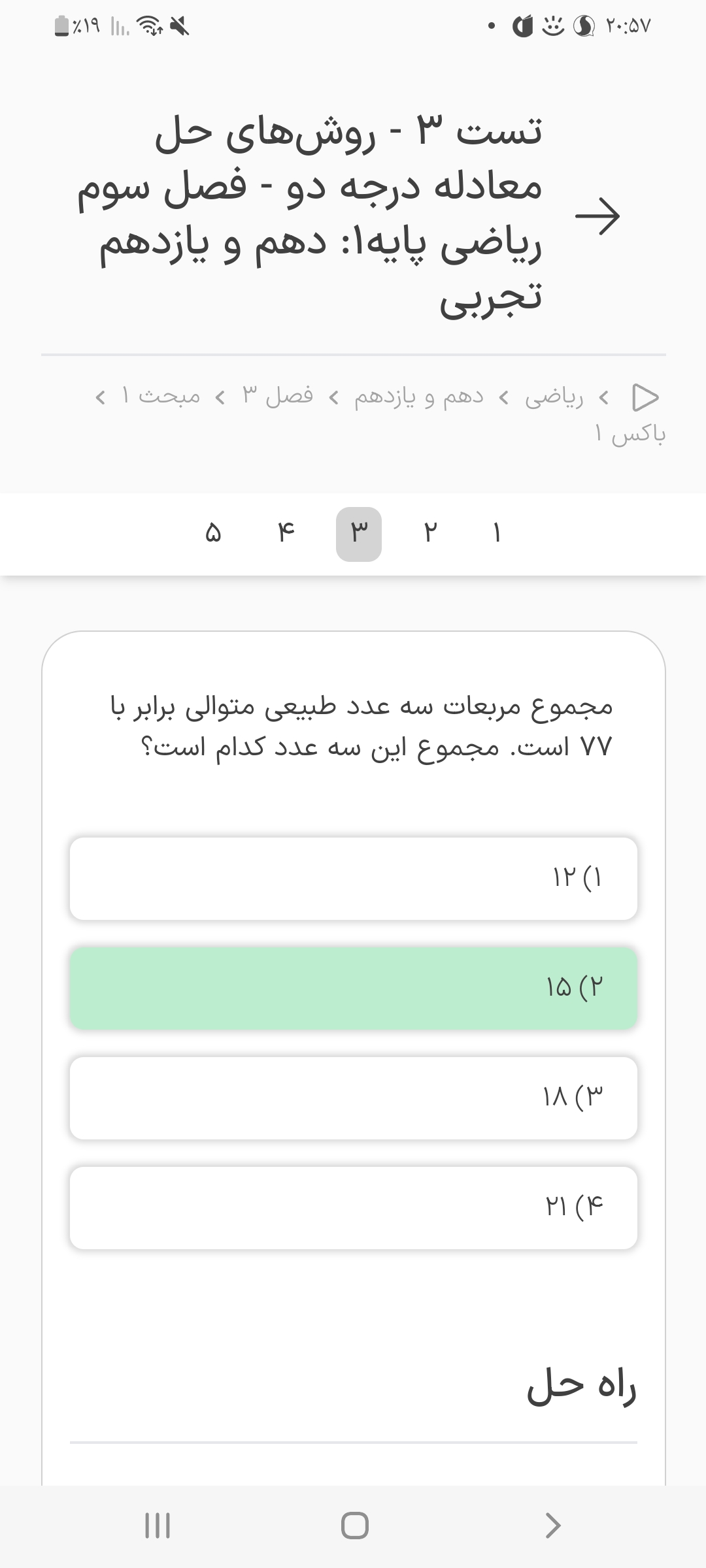This screenshot has width=706, height=1568.
Task: Open the مبحث ۱ breadcrumb
Action: (160, 397)
